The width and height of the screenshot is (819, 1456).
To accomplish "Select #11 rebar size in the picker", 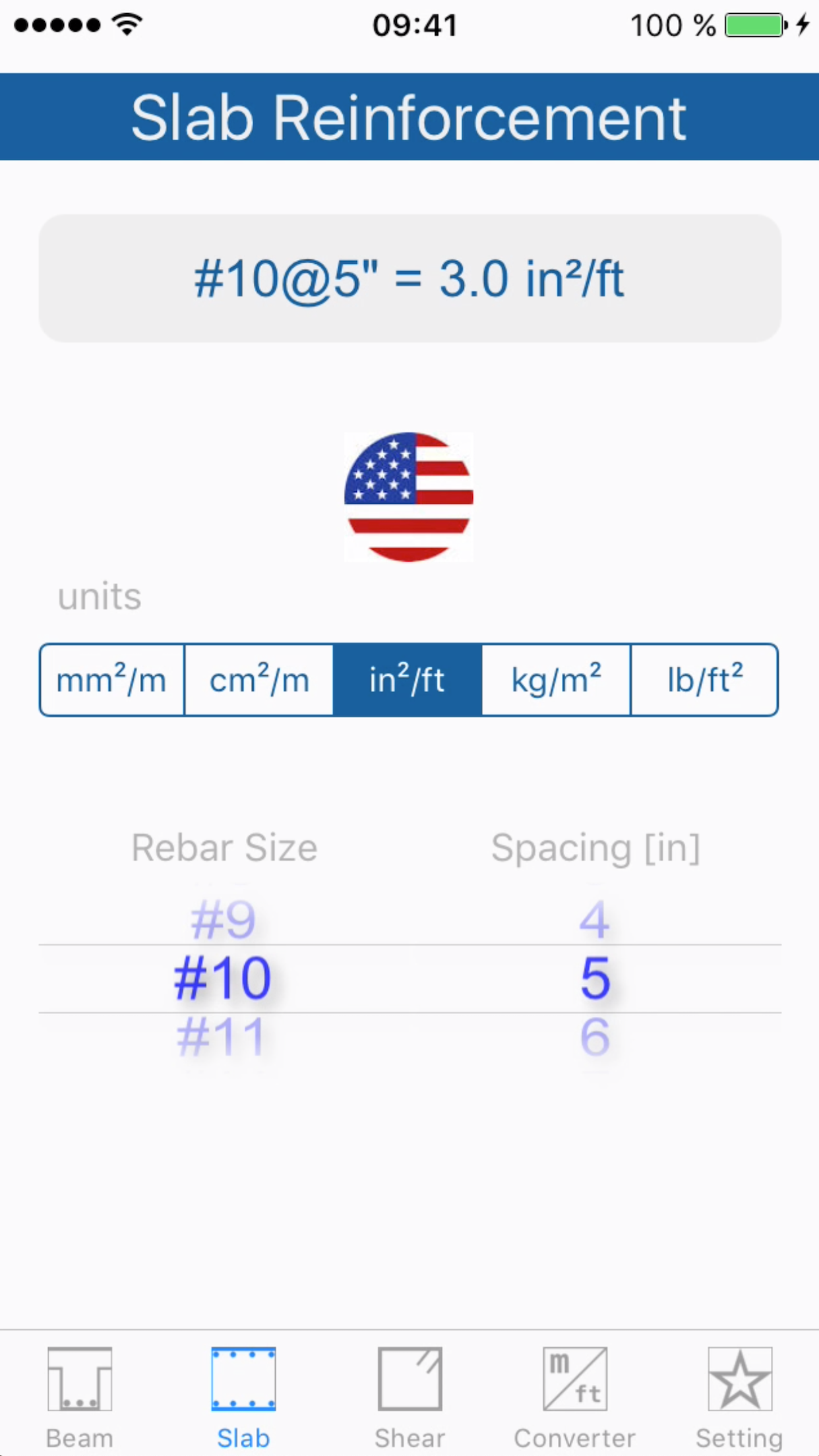I will pos(222,1036).
